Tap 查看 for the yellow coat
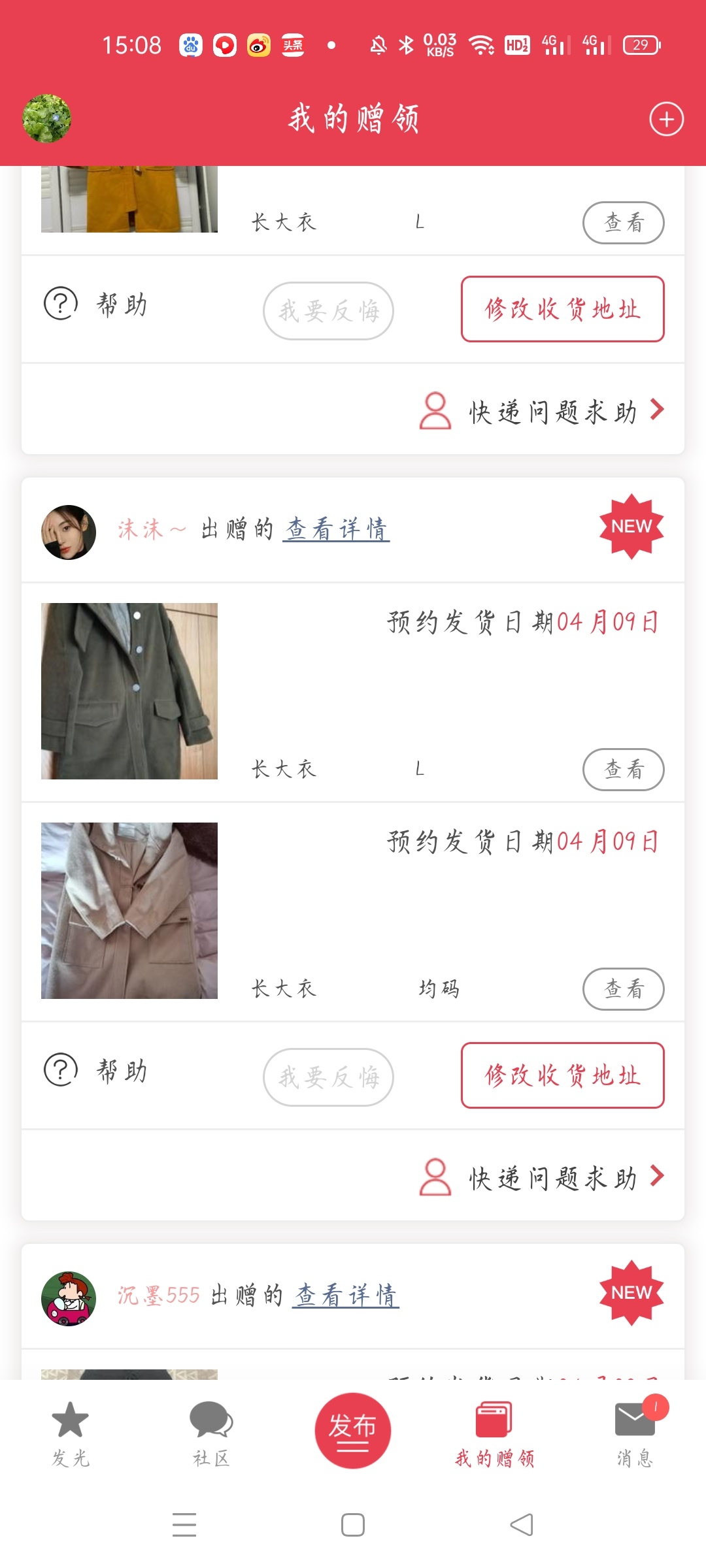 coord(624,222)
